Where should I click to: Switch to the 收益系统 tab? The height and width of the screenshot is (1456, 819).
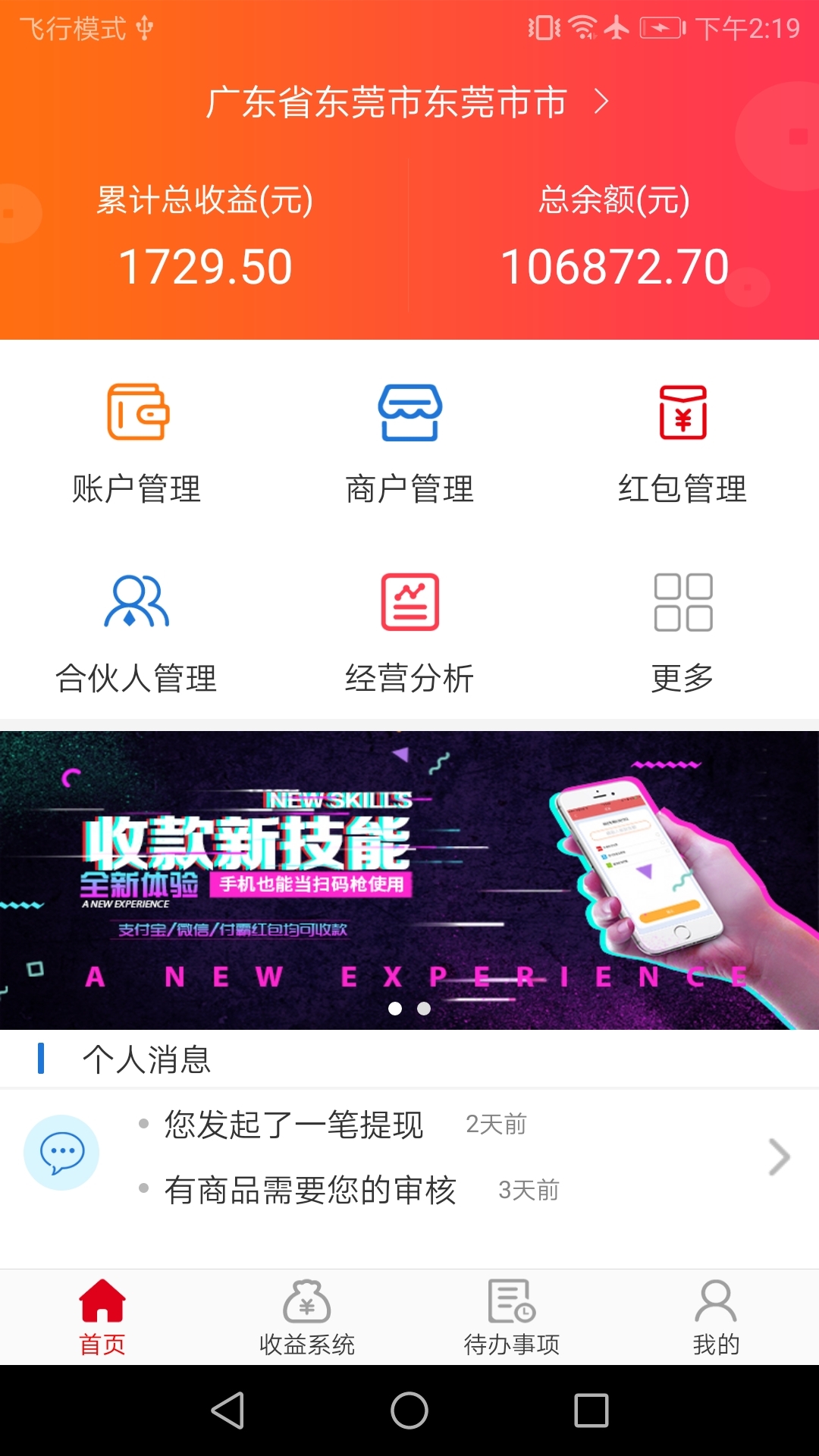pos(307,1318)
